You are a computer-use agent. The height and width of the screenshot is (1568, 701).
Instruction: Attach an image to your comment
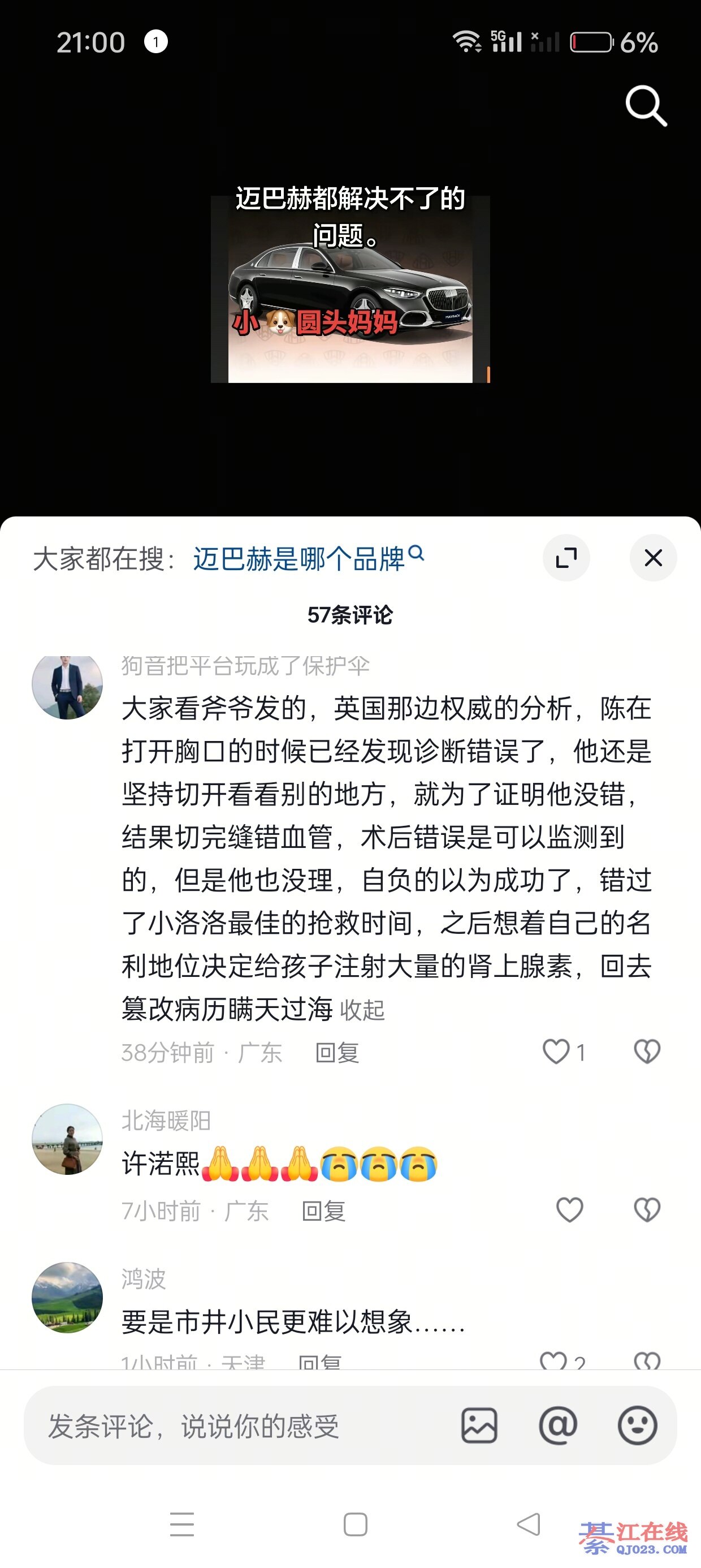(x=479, y=1425)
